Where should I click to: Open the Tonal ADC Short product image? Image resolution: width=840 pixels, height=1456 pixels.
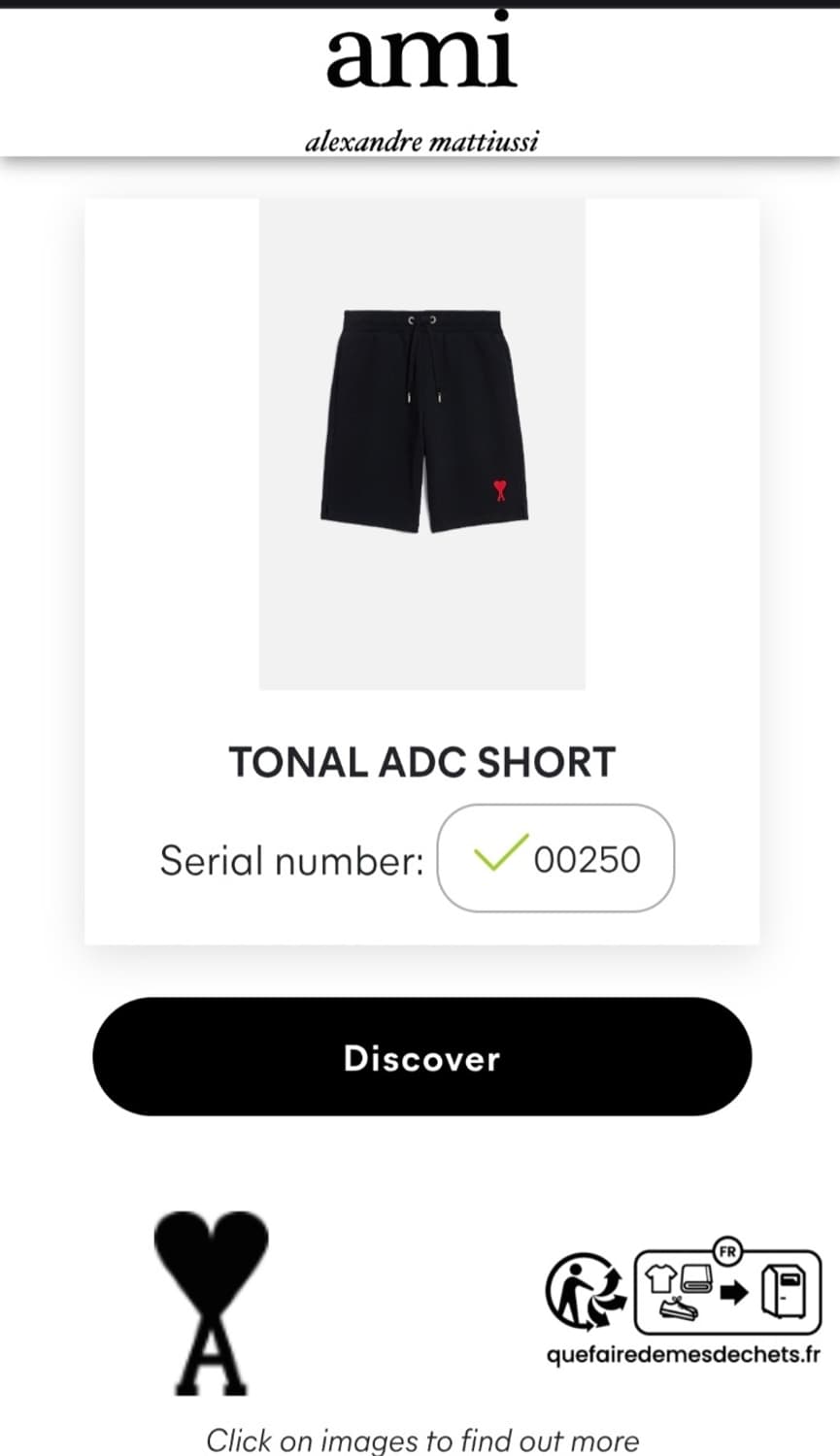(422, 444)
